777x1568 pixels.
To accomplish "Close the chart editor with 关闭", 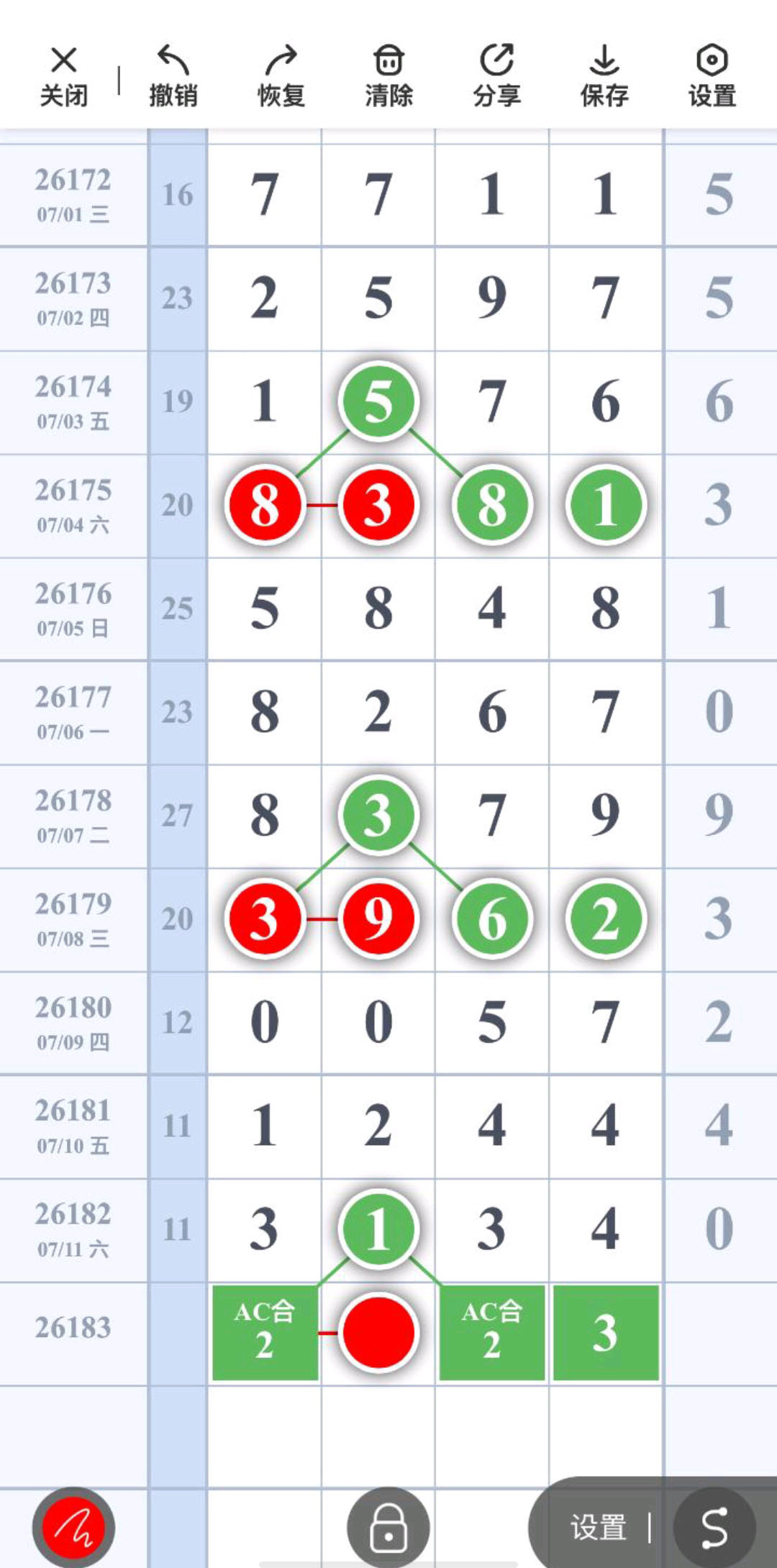I will point(64,77).
